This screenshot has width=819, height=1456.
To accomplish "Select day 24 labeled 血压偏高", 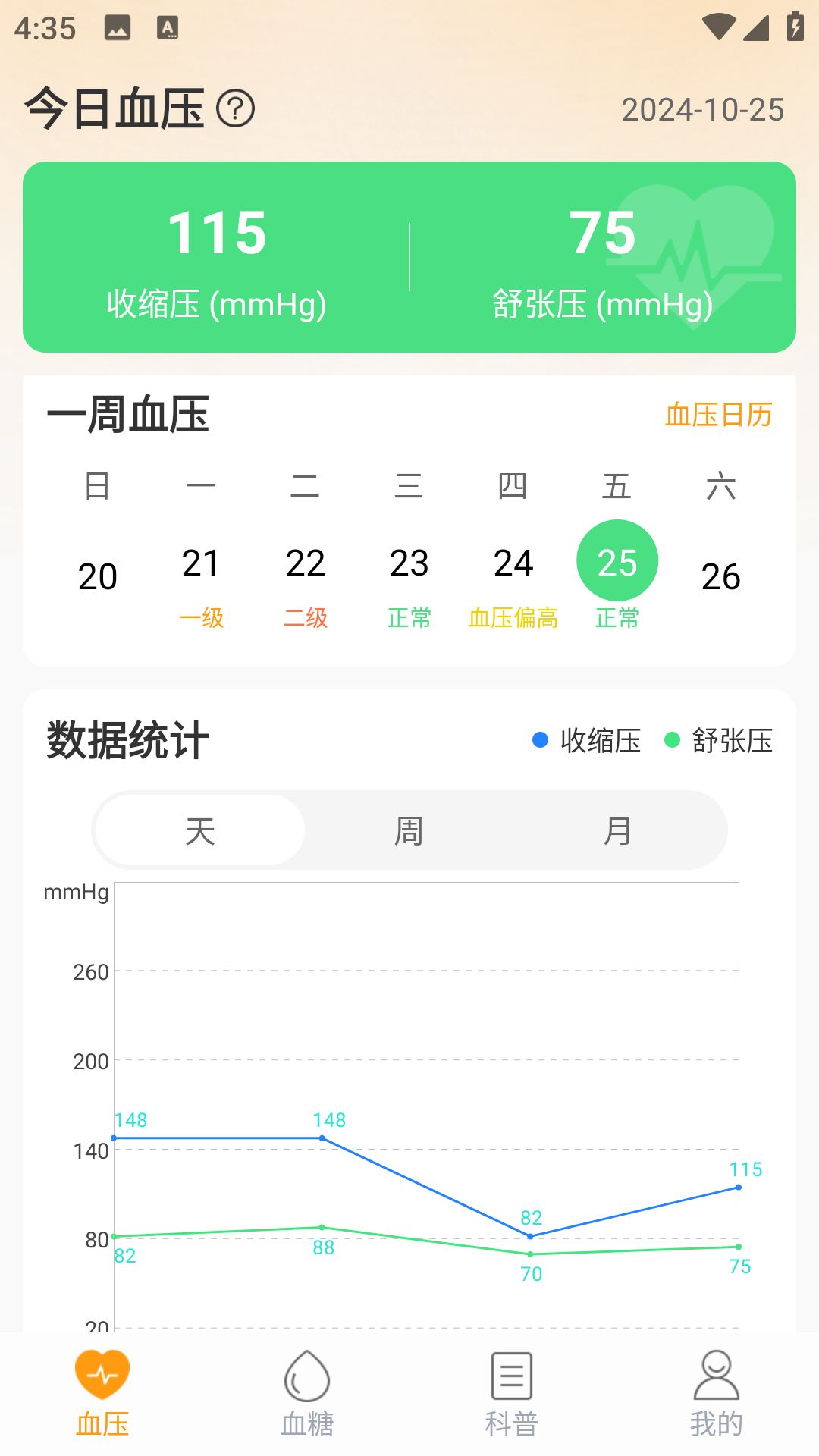I will [513, 561].
